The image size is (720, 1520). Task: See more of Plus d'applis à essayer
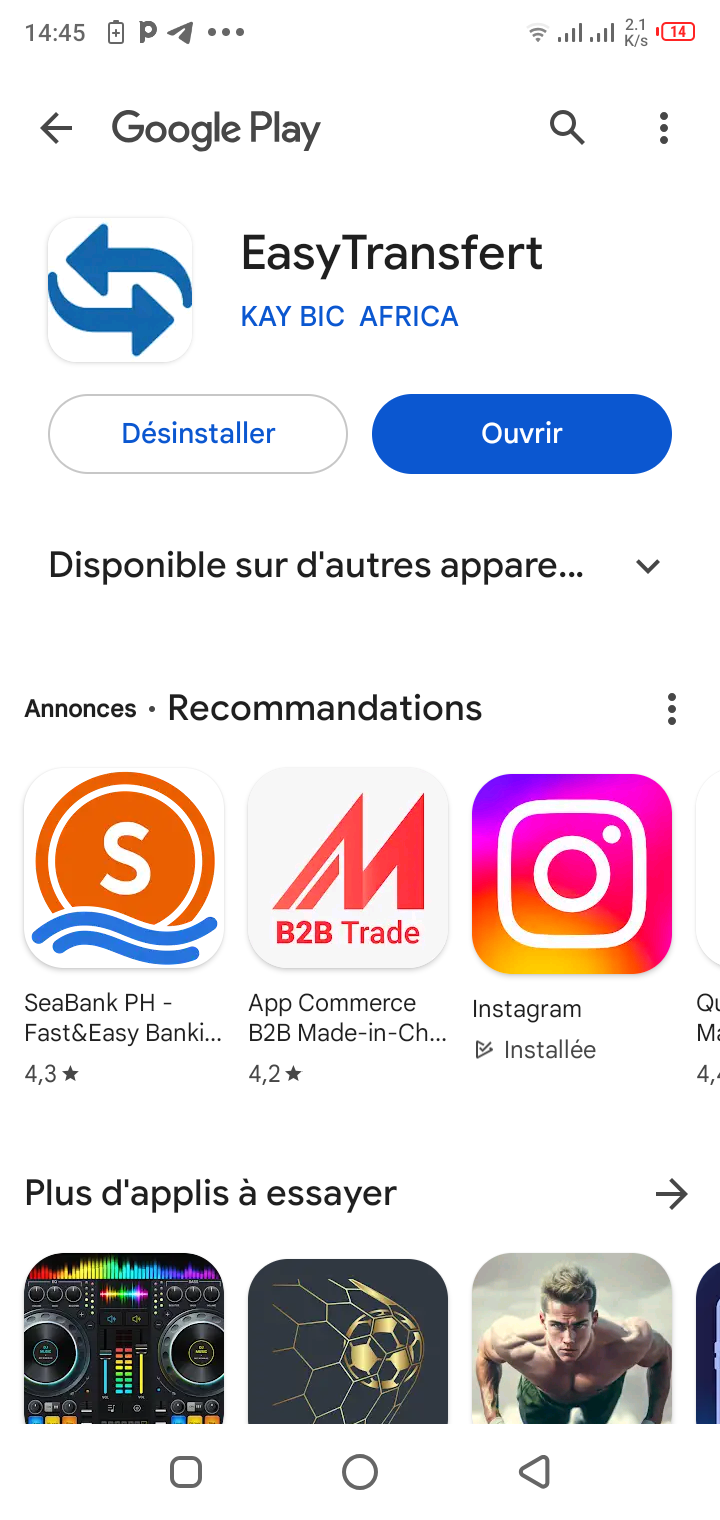(671, 1193)
